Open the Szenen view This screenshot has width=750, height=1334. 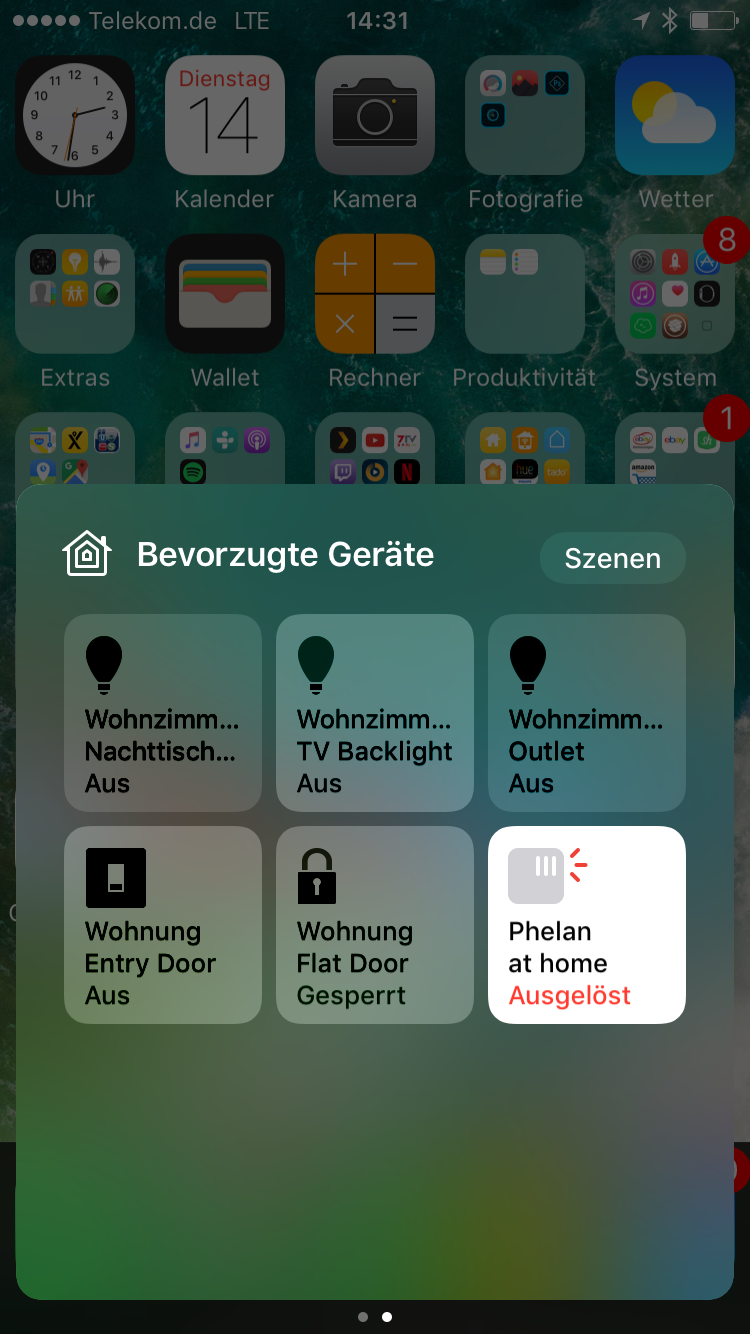click(612, 558)
